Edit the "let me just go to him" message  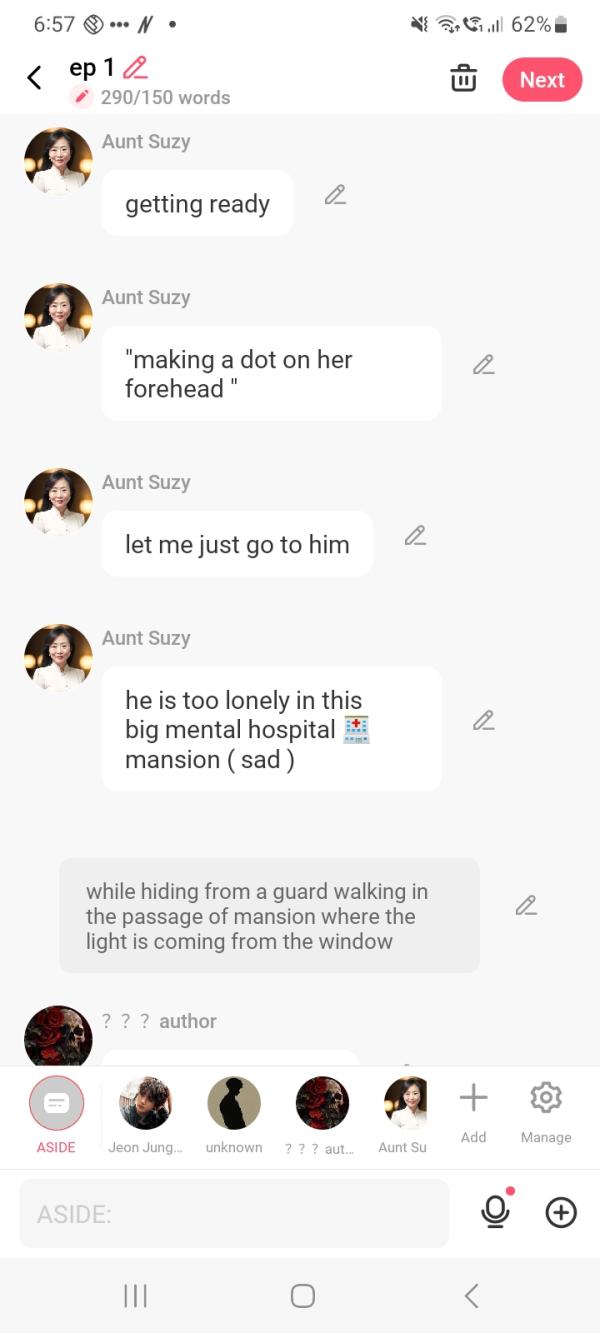[415, 537]
